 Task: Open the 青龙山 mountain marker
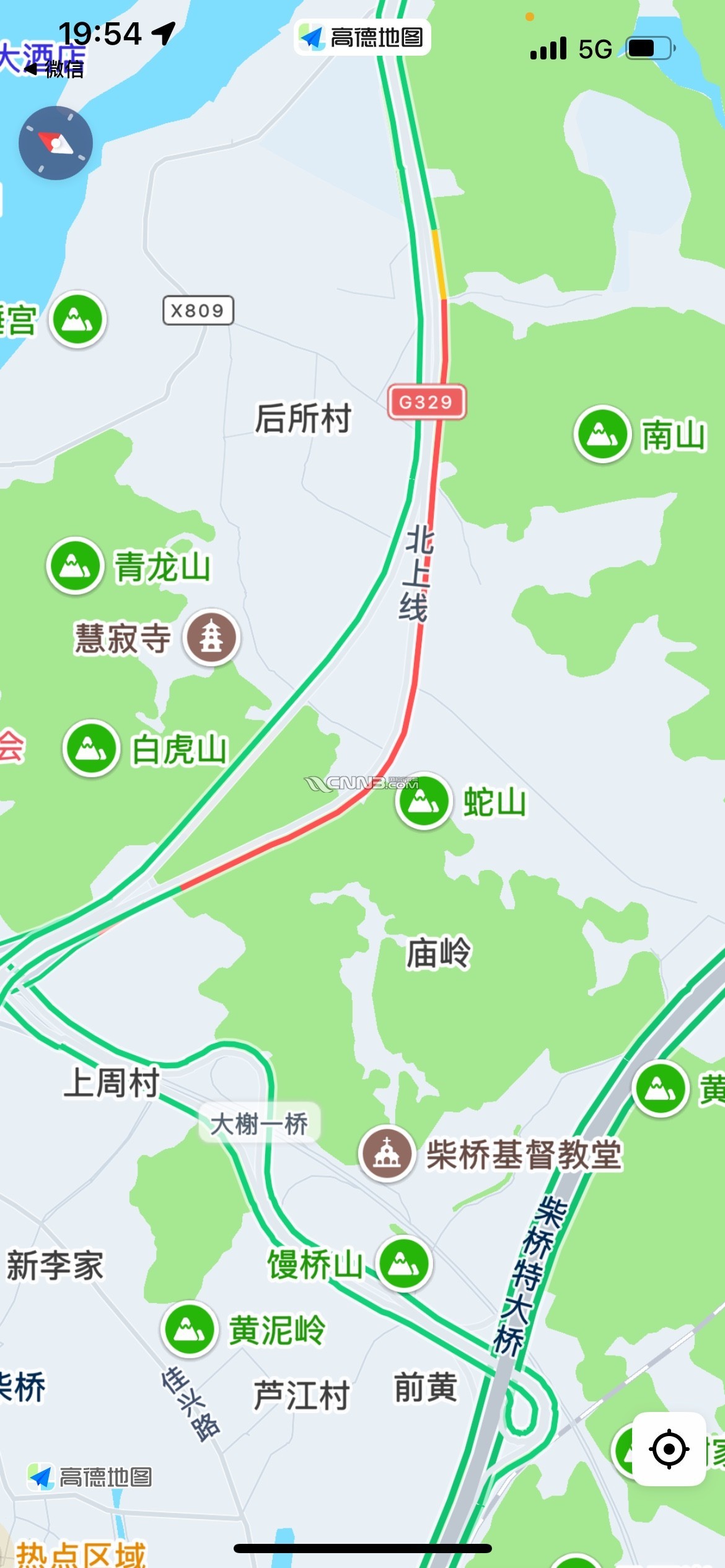(75, 565)
